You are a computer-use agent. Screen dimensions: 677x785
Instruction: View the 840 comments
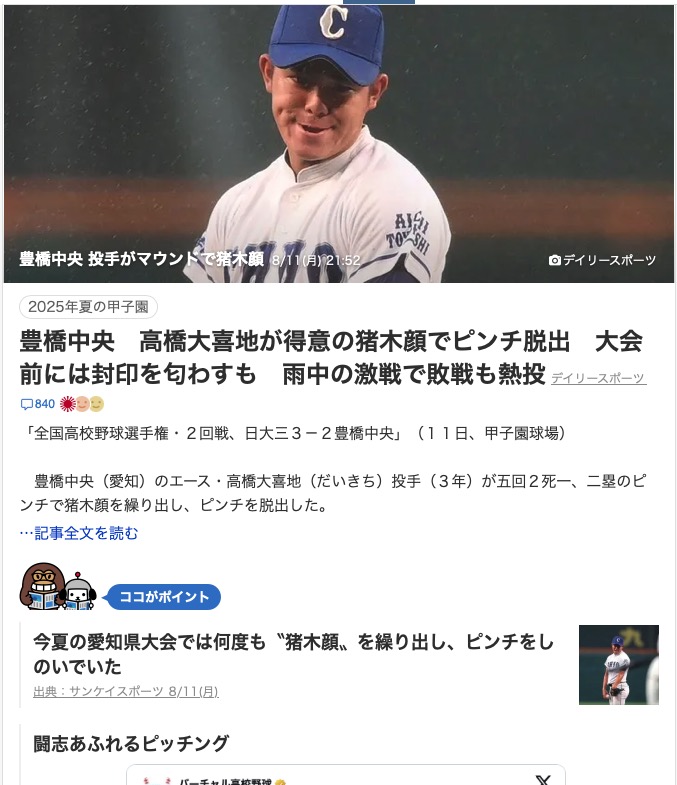tap(37, 404)
